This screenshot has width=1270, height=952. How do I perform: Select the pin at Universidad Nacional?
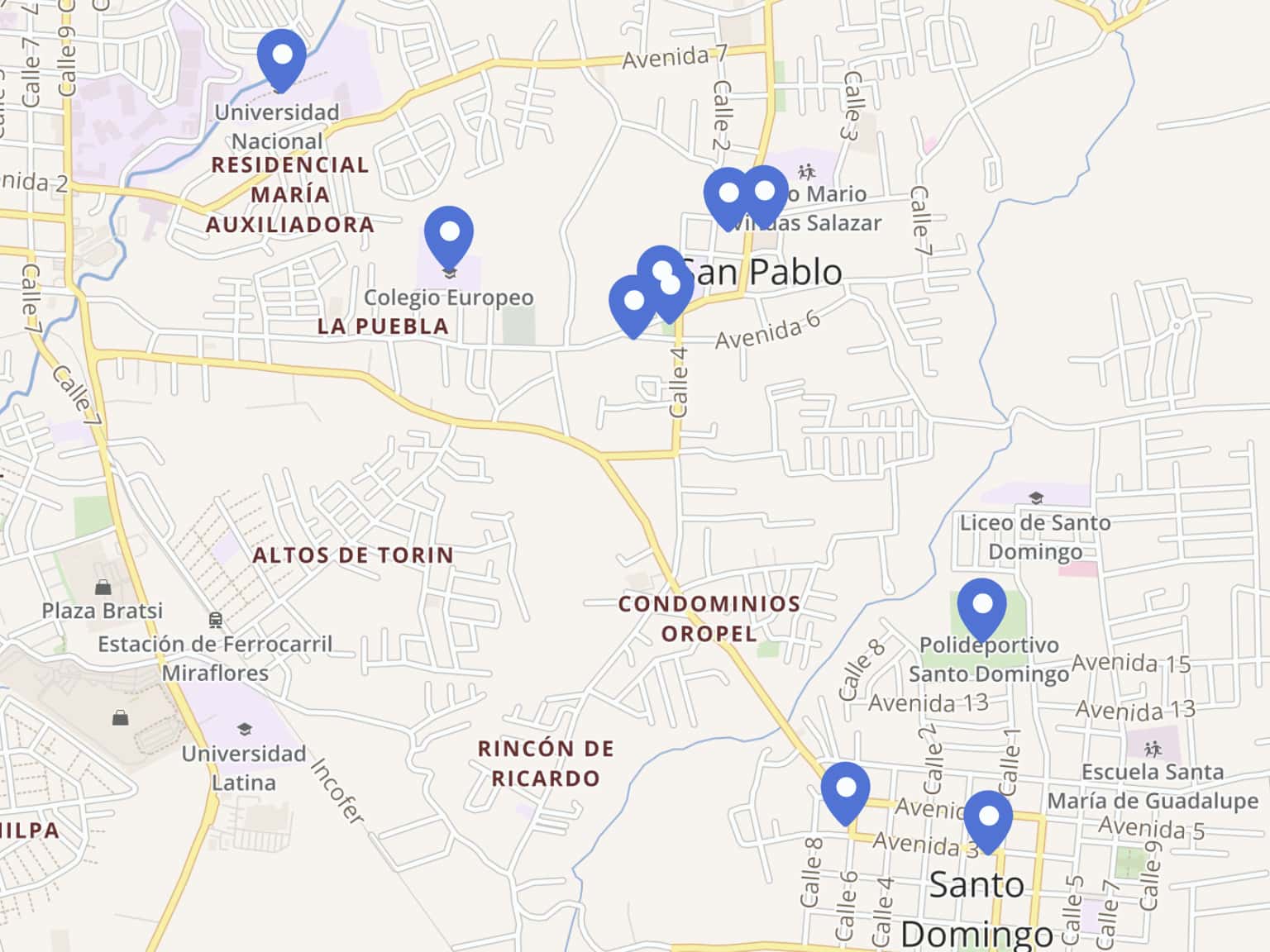tap(281, 56)
